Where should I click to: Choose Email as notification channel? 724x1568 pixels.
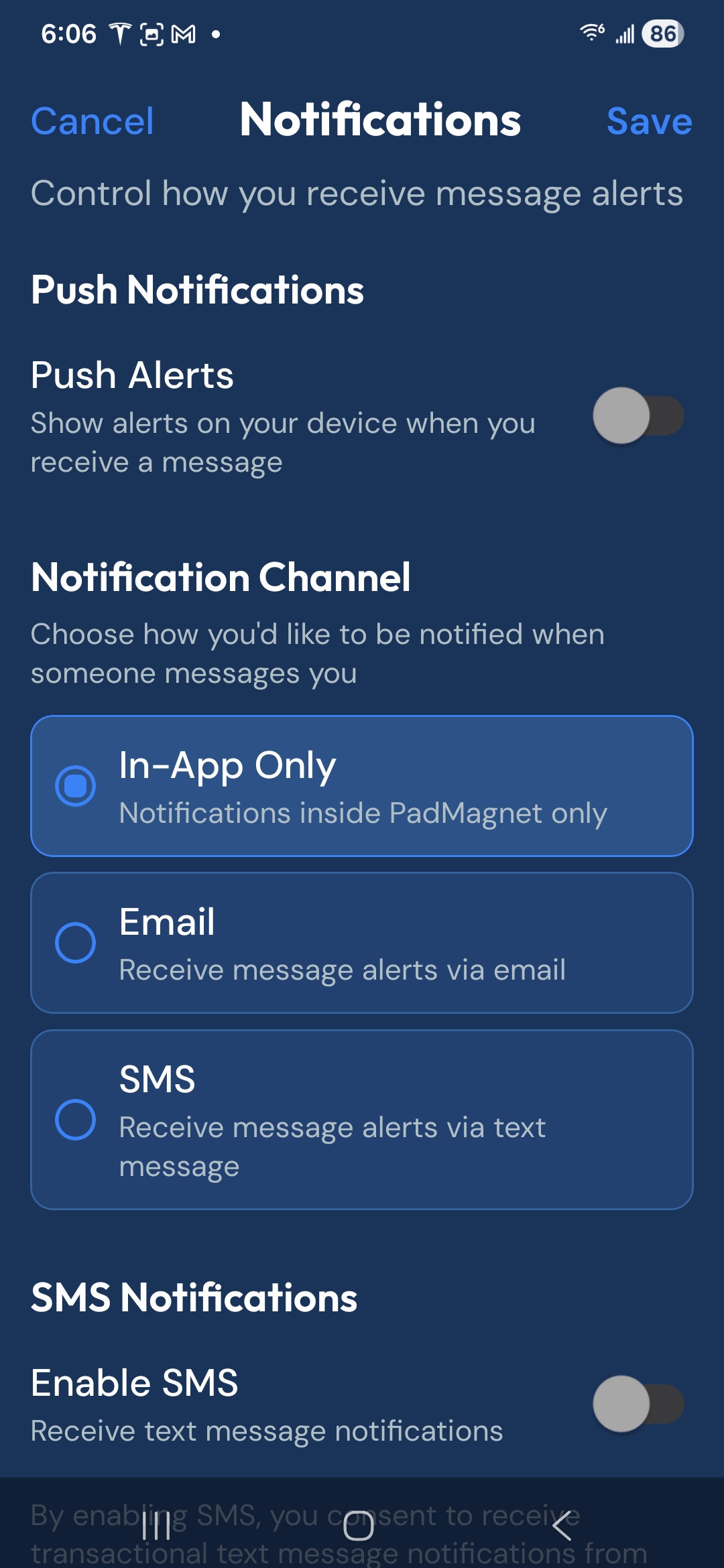pos(362,943)
